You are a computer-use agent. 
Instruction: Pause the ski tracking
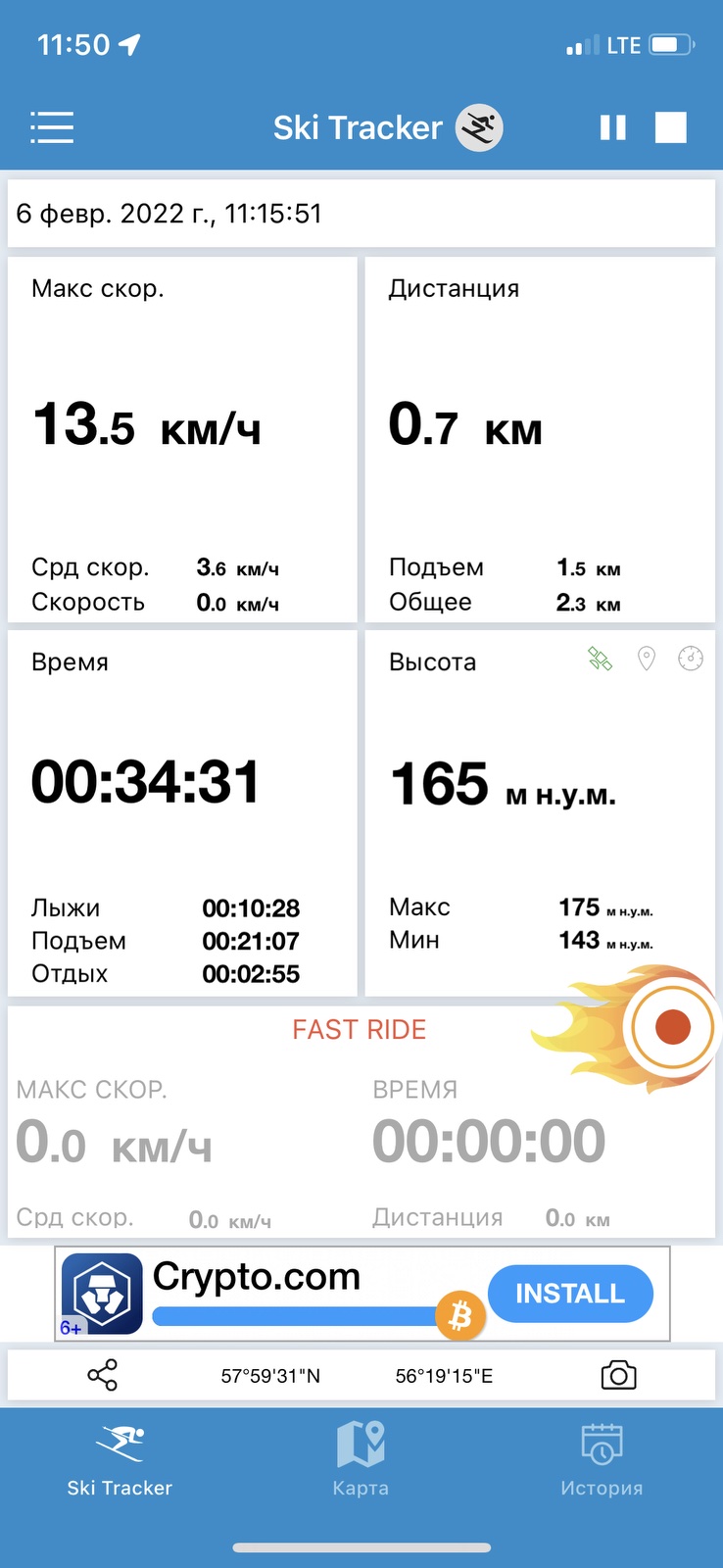point(613,127)
